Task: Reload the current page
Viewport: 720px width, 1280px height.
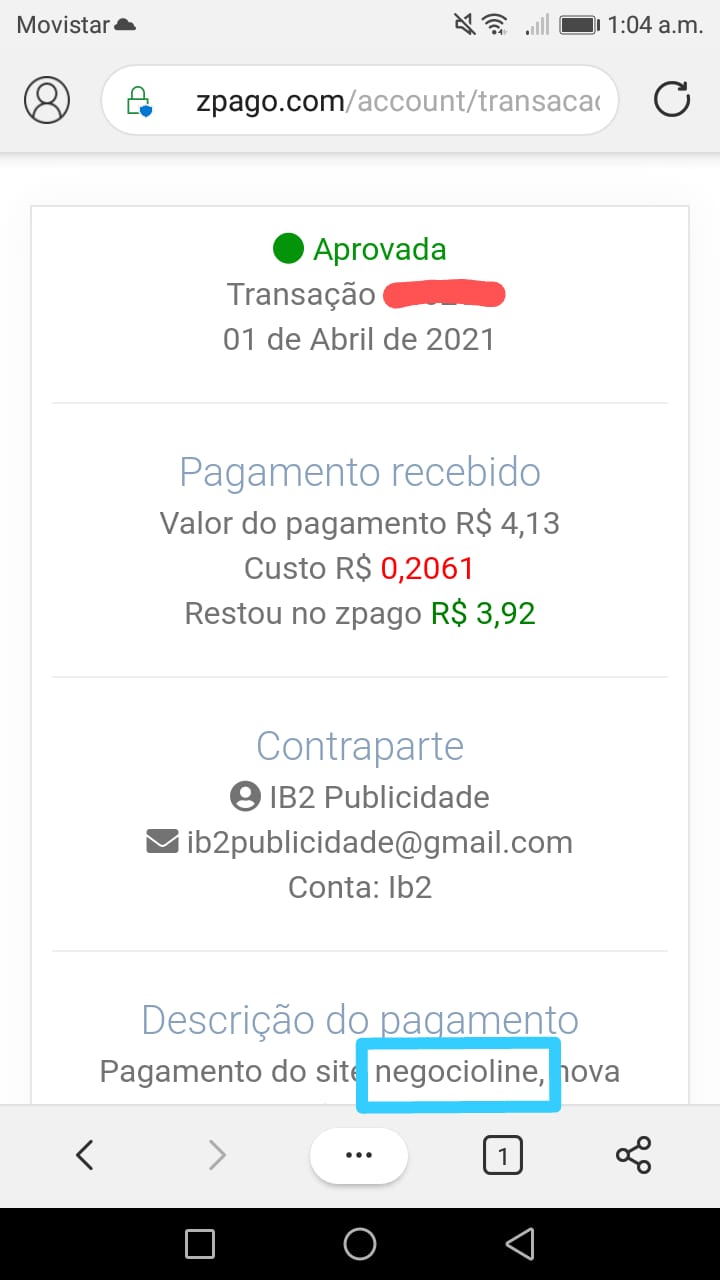Action: [x=671, y=100]
